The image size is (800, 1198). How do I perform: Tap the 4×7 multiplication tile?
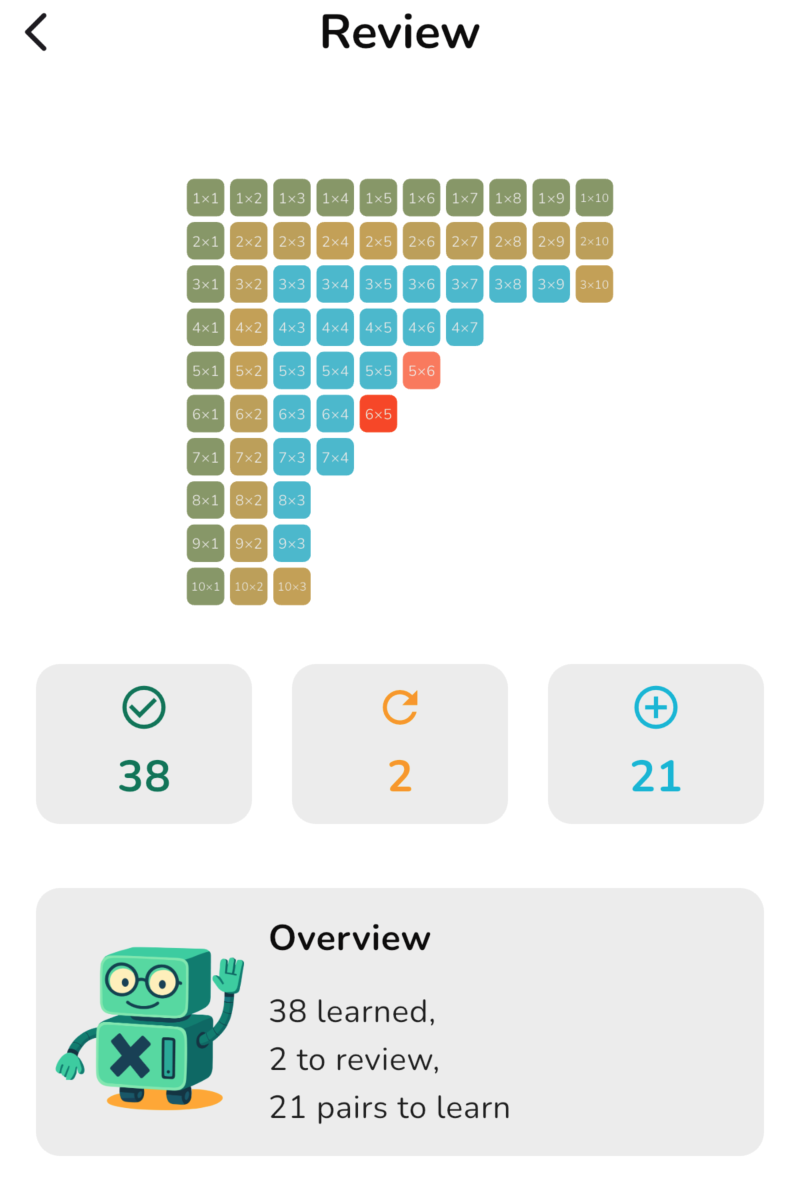pos(465,328)
